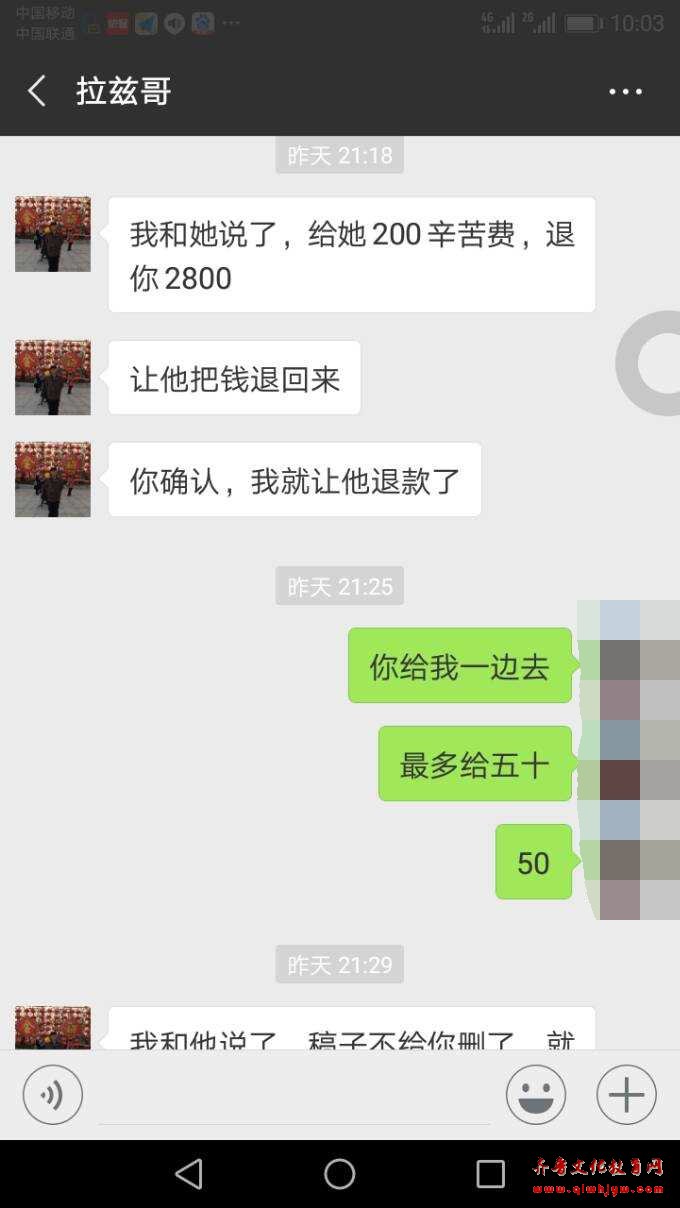680x1208 pixels.
Task: Open the emoji picker
Action: (536, 1095)
